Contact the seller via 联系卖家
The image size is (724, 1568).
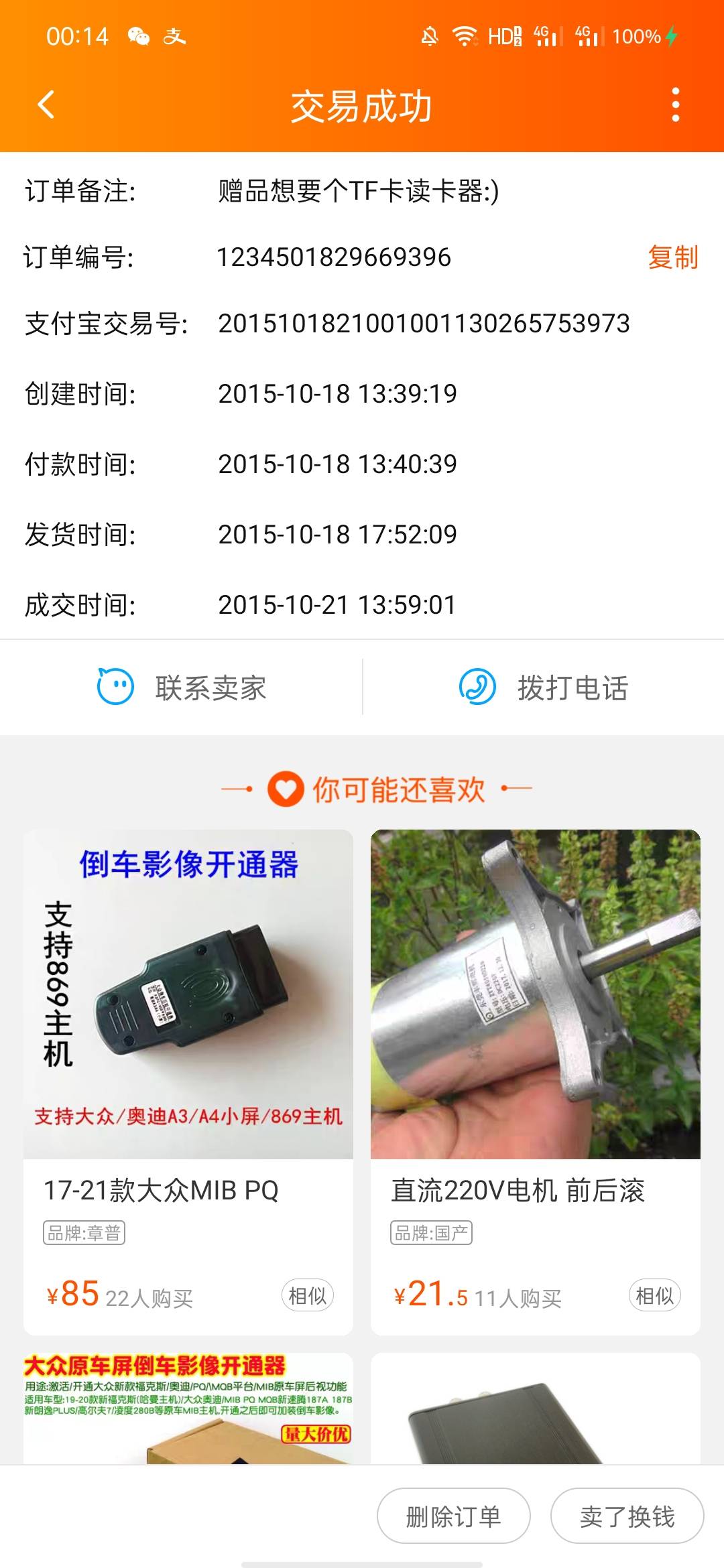pos(182,688)
